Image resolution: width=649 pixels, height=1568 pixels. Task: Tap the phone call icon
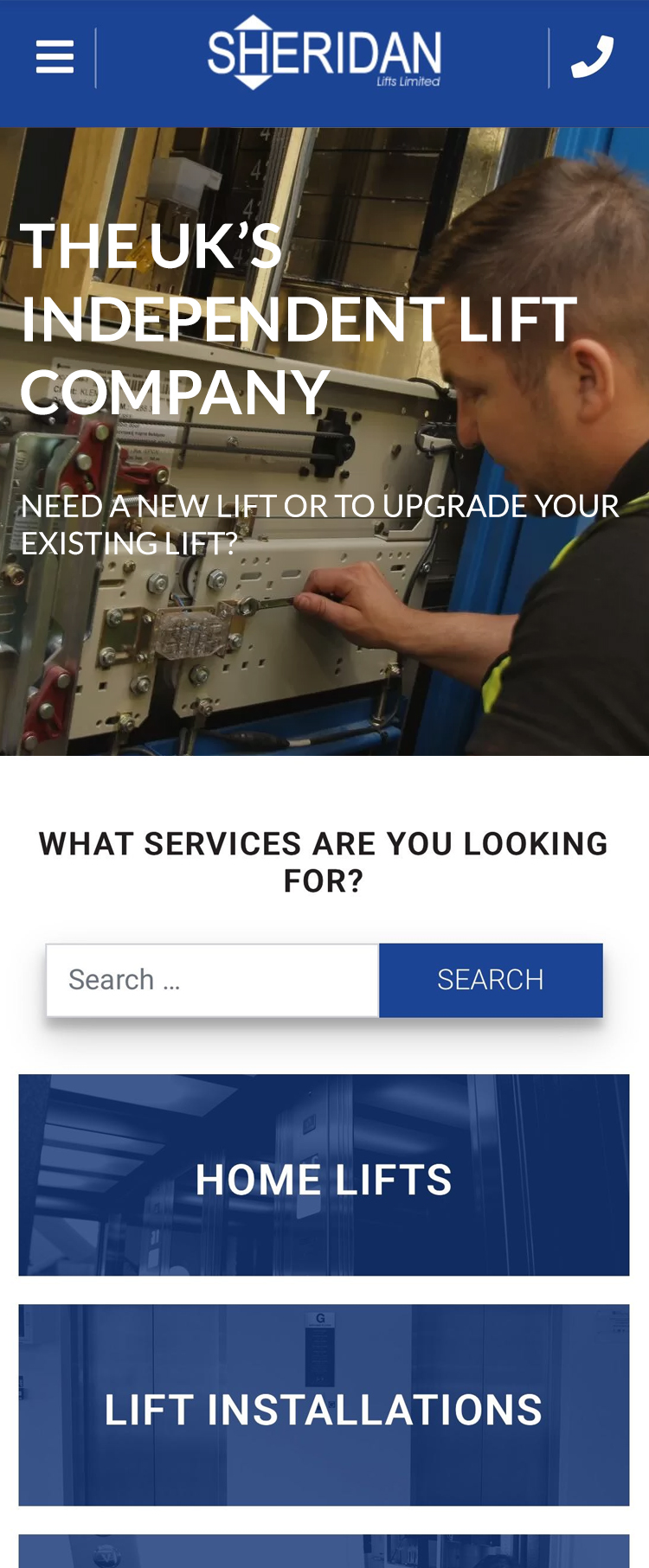click(592, 57)
